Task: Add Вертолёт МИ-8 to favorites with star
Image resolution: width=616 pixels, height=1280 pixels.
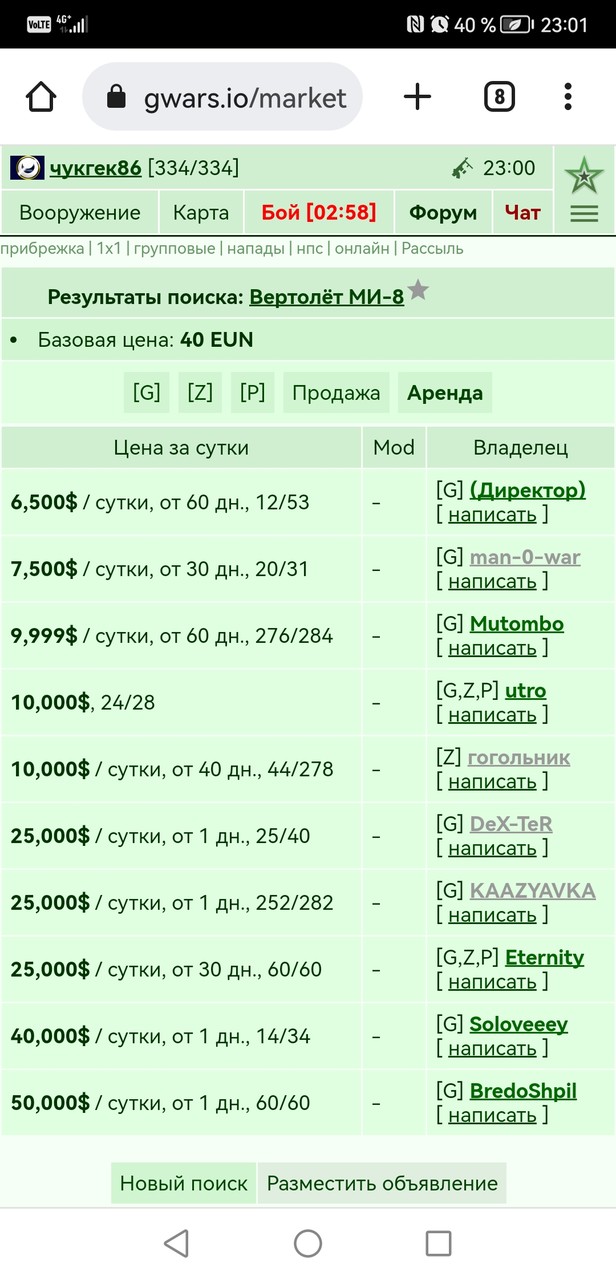Action: point(418,291)
